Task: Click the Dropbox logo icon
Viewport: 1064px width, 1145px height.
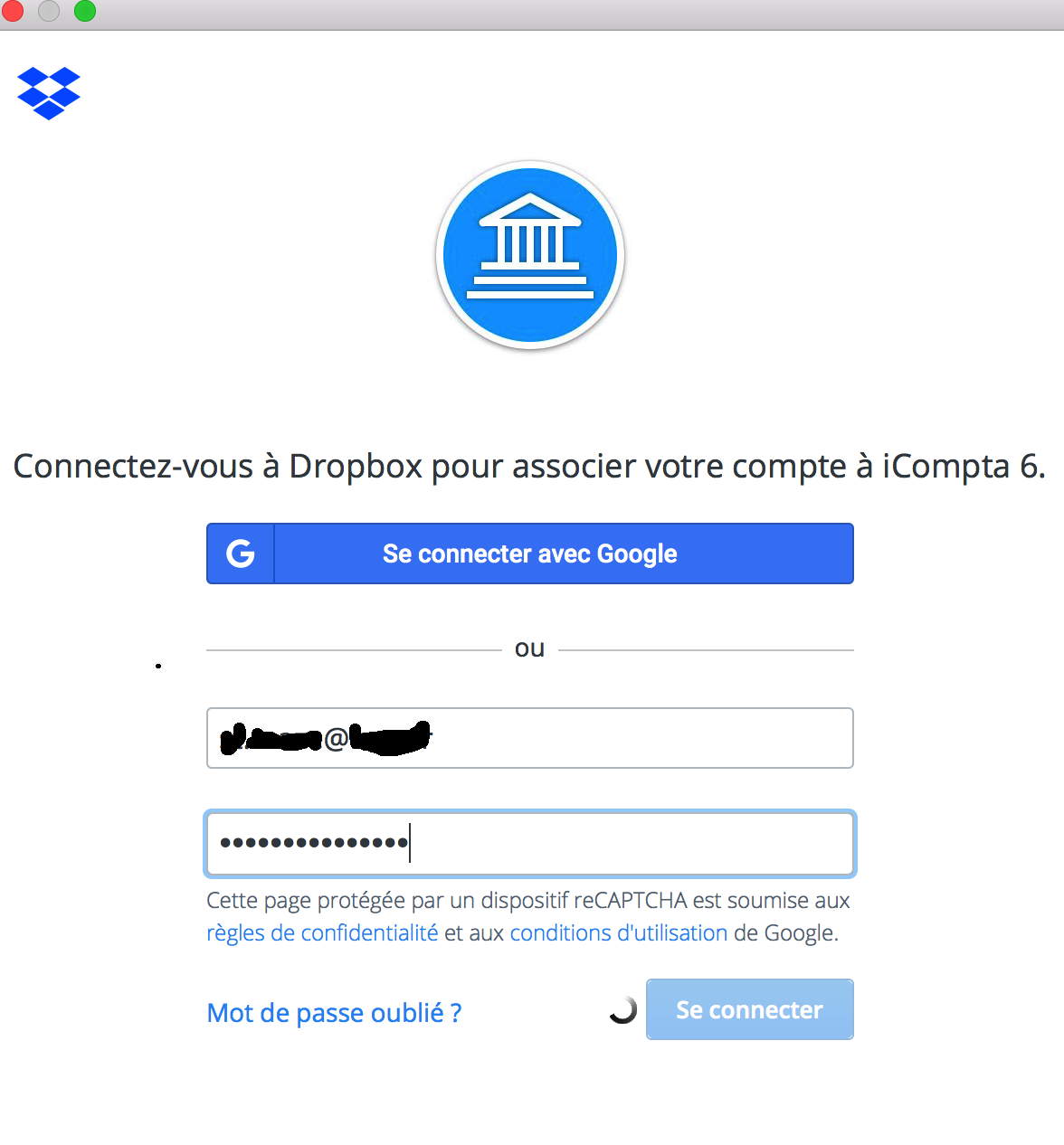Action: click(x=48, y=93)
